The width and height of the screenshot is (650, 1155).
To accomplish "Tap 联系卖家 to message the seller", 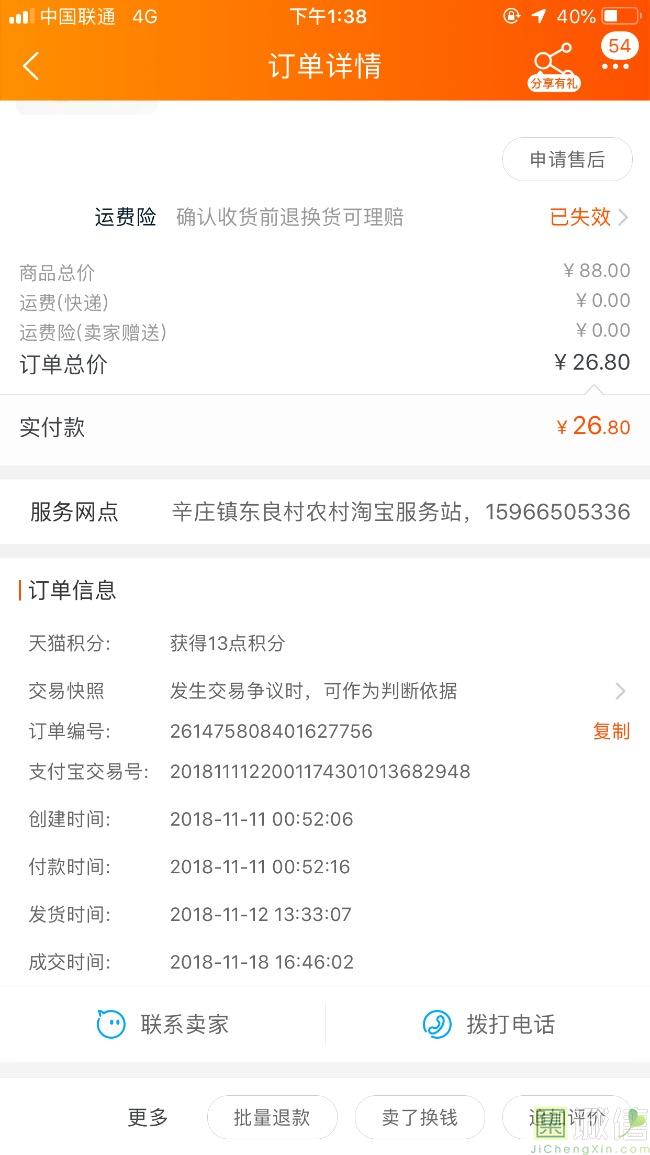I will [163, 1024].
